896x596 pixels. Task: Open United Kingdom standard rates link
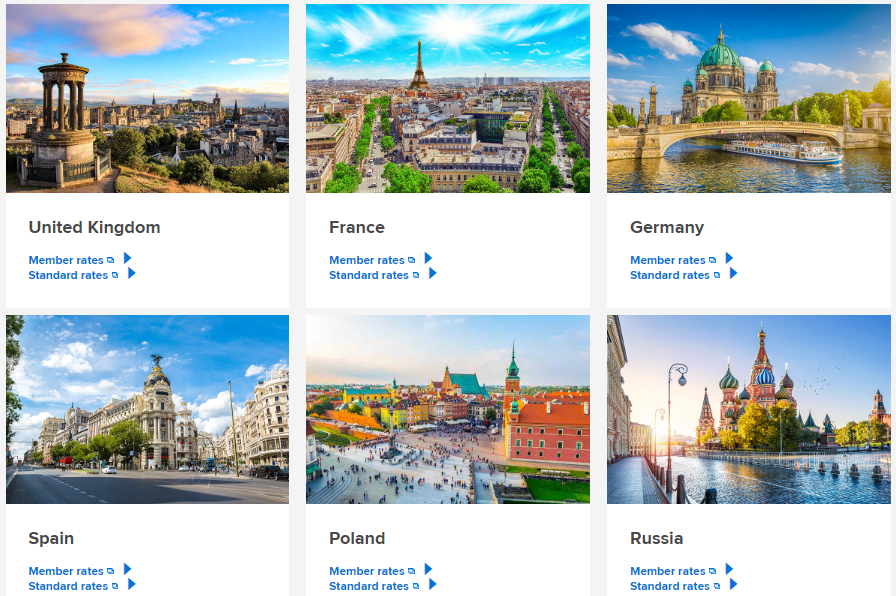coord(68,275)
